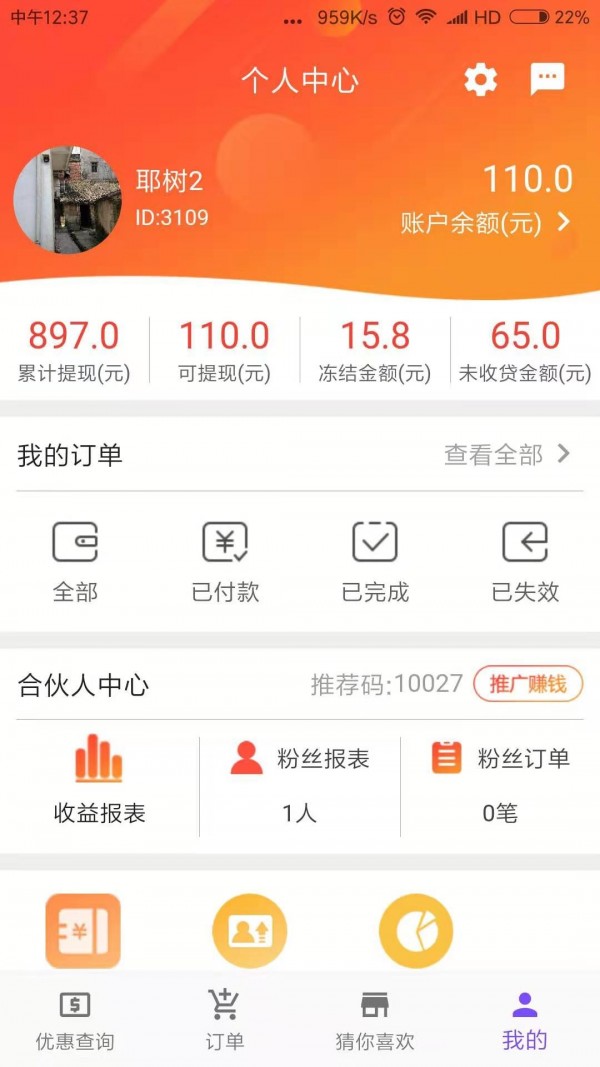Open the orange coupon ticket icon
600x1067 pixels.
[83, 931]
